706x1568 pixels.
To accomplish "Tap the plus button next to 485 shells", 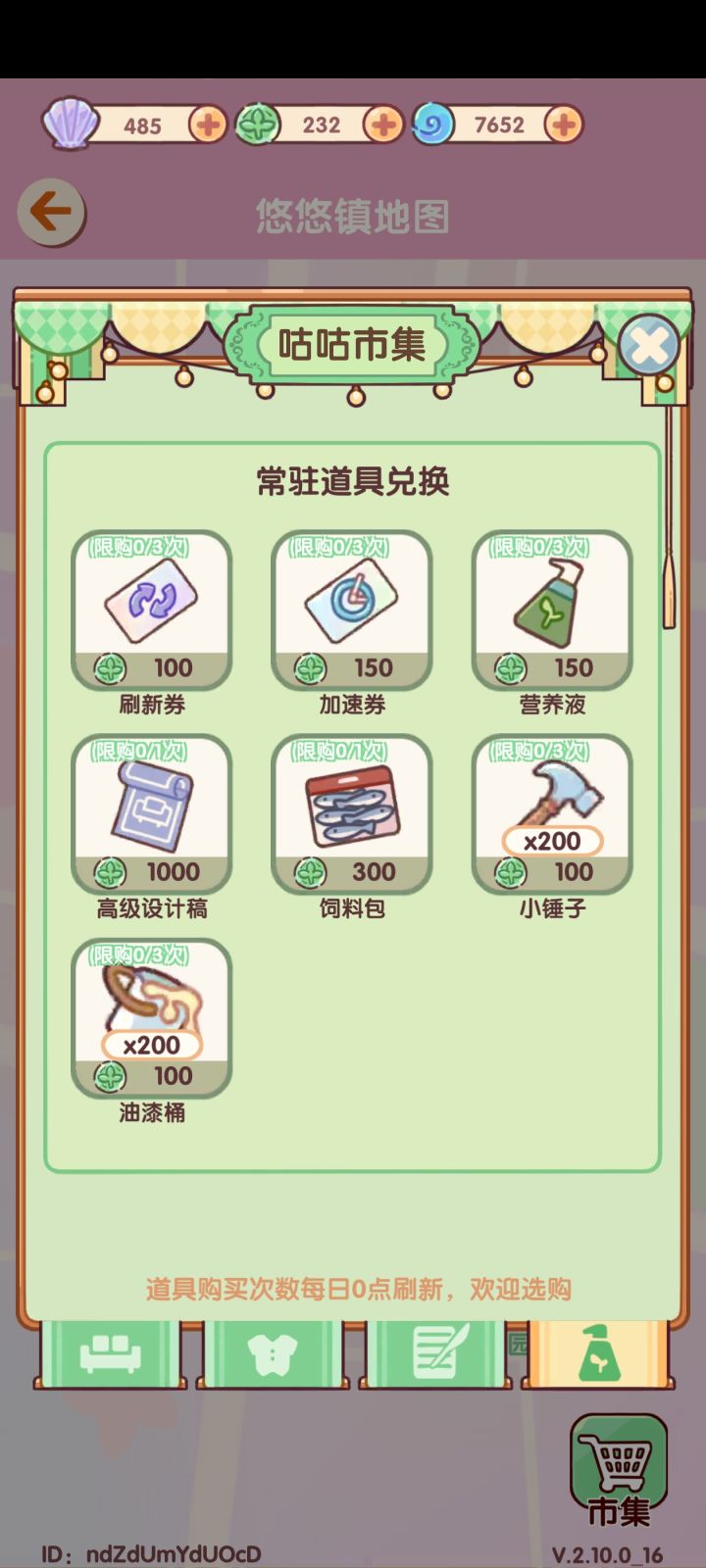I will click(x=209, y=123).
